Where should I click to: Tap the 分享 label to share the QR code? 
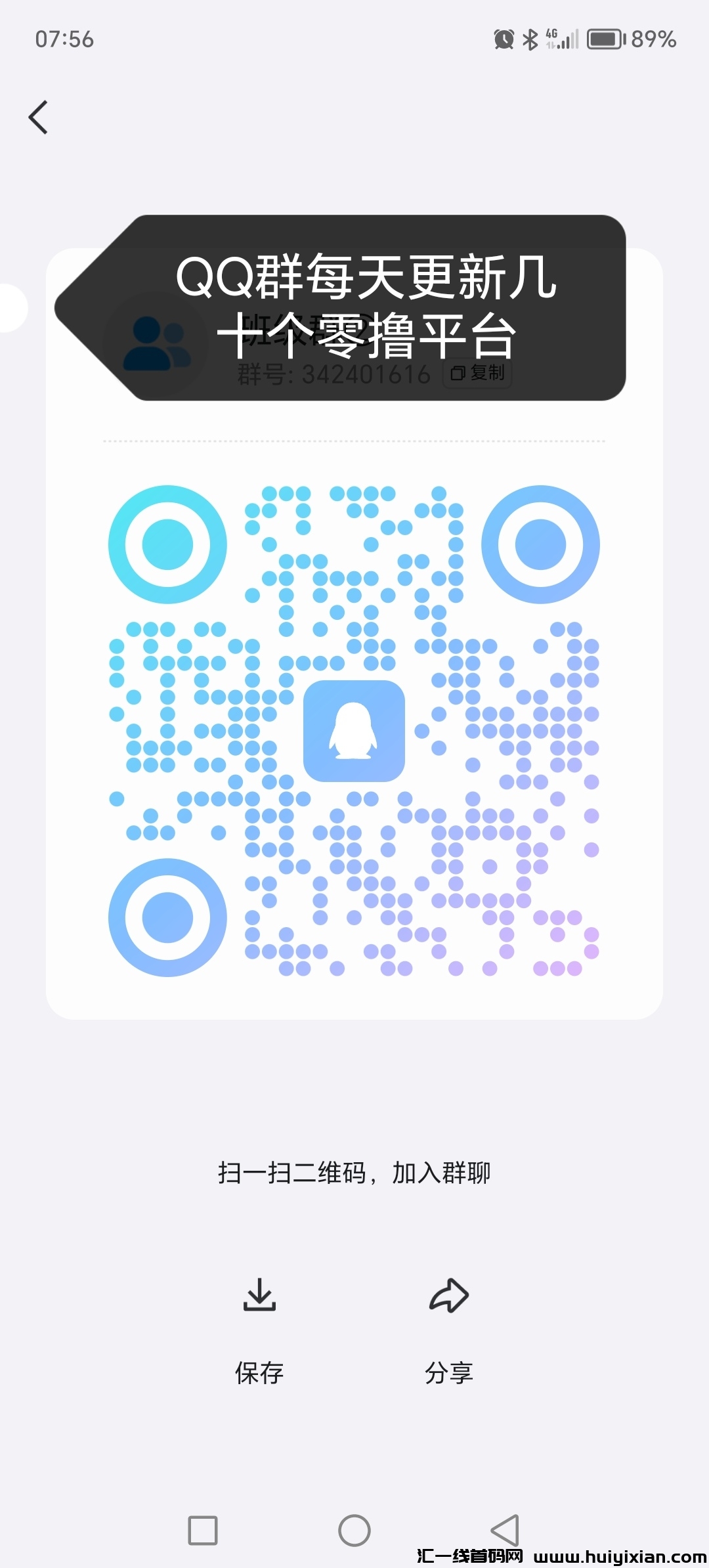click(449, 1372)
